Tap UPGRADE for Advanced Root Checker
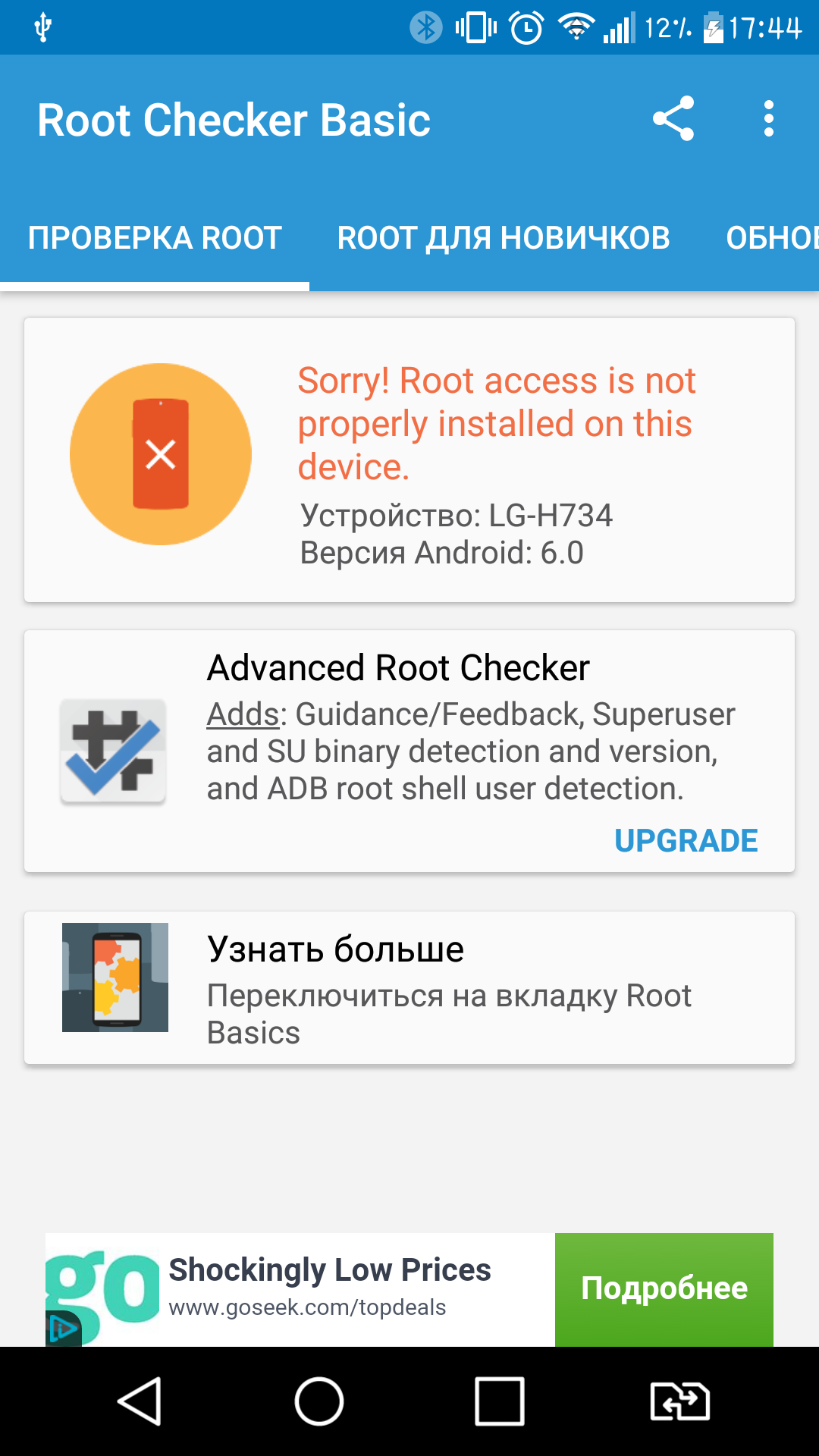This screenshot has height=1456, width=819. [686, 840]
